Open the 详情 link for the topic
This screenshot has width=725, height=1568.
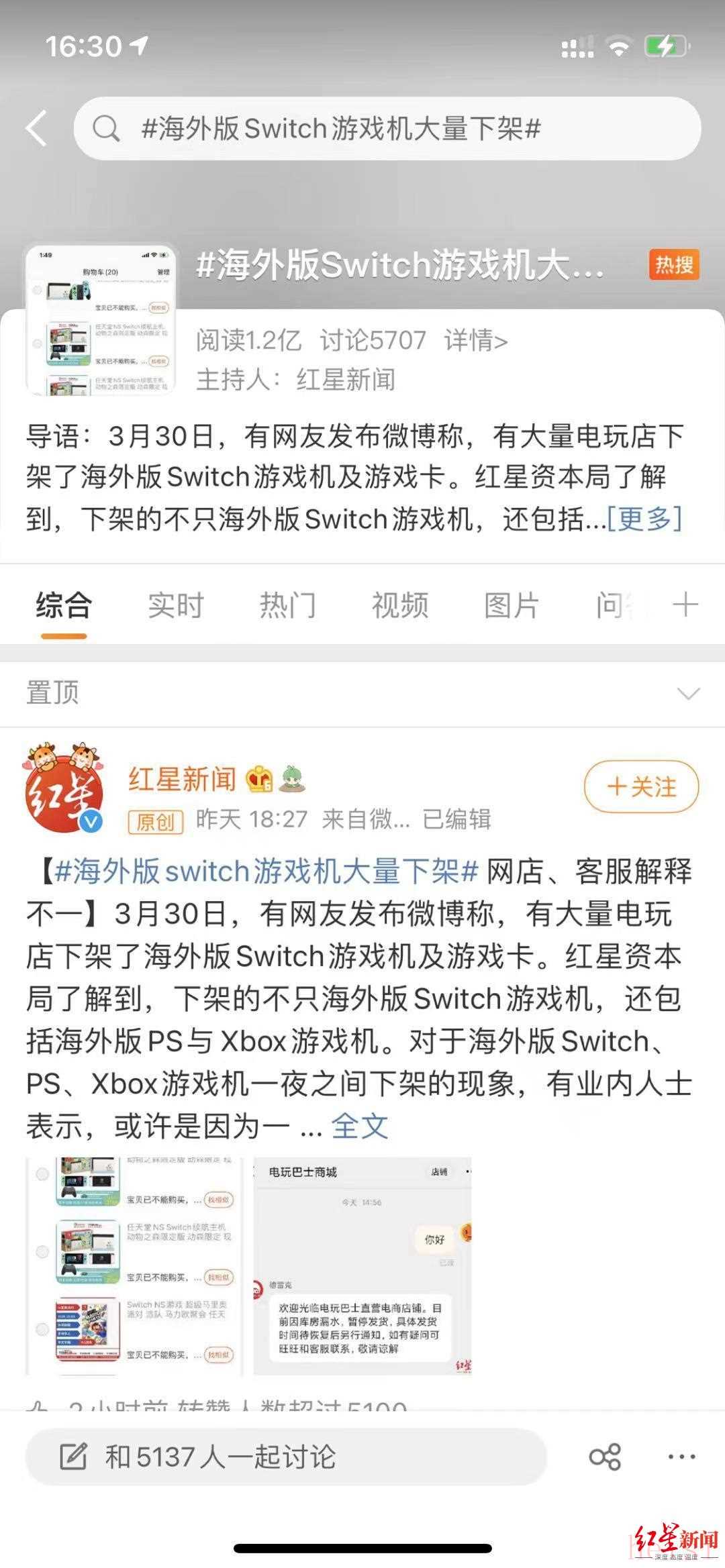click(x=475, y=341)
